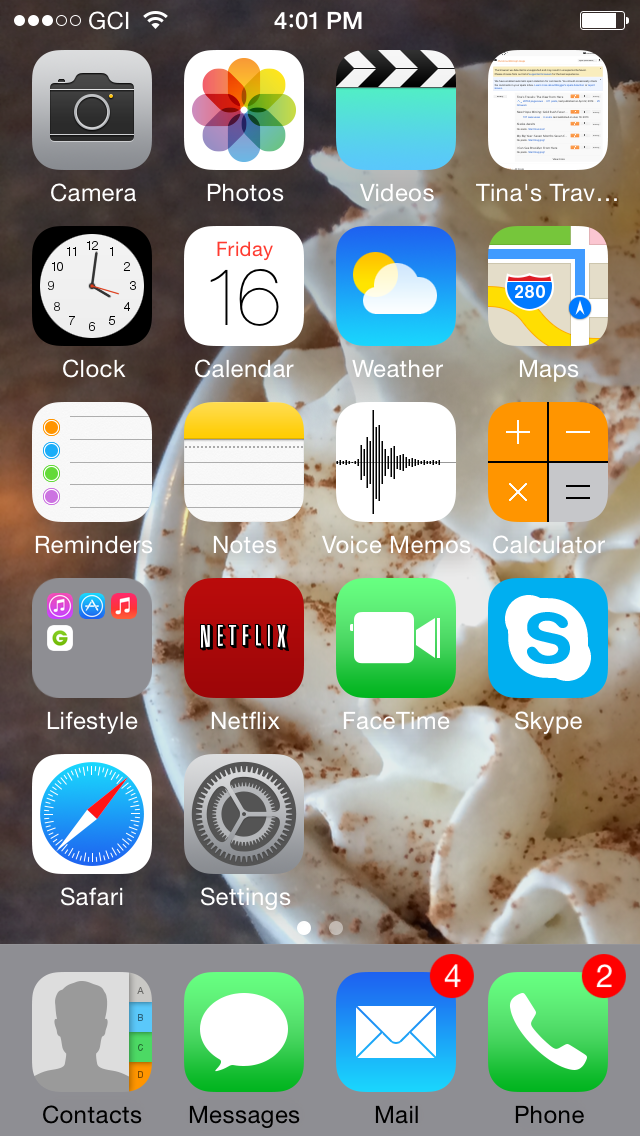
Task: Open the Safari browser
Action: 92,814
